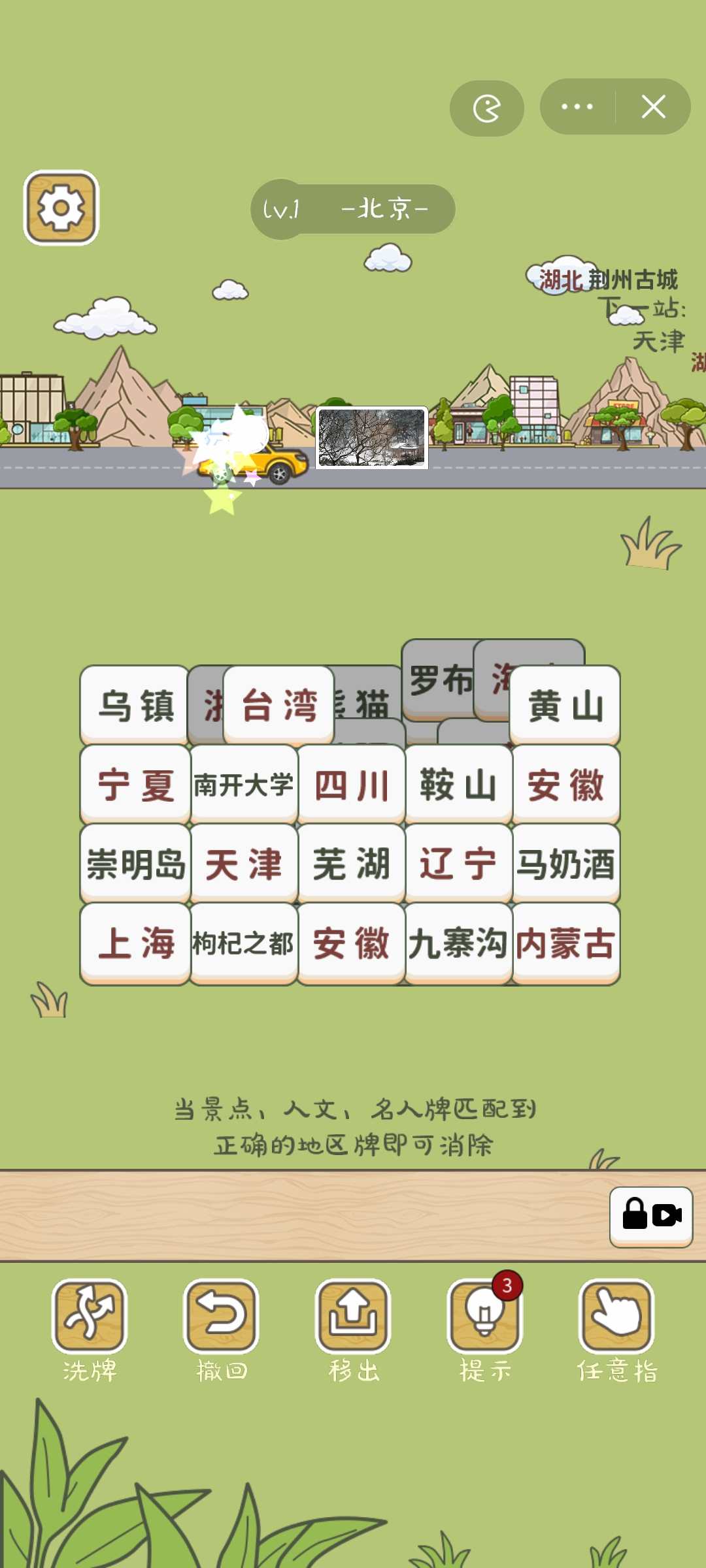
Task: Close the mini program
Action: [653, 106]
